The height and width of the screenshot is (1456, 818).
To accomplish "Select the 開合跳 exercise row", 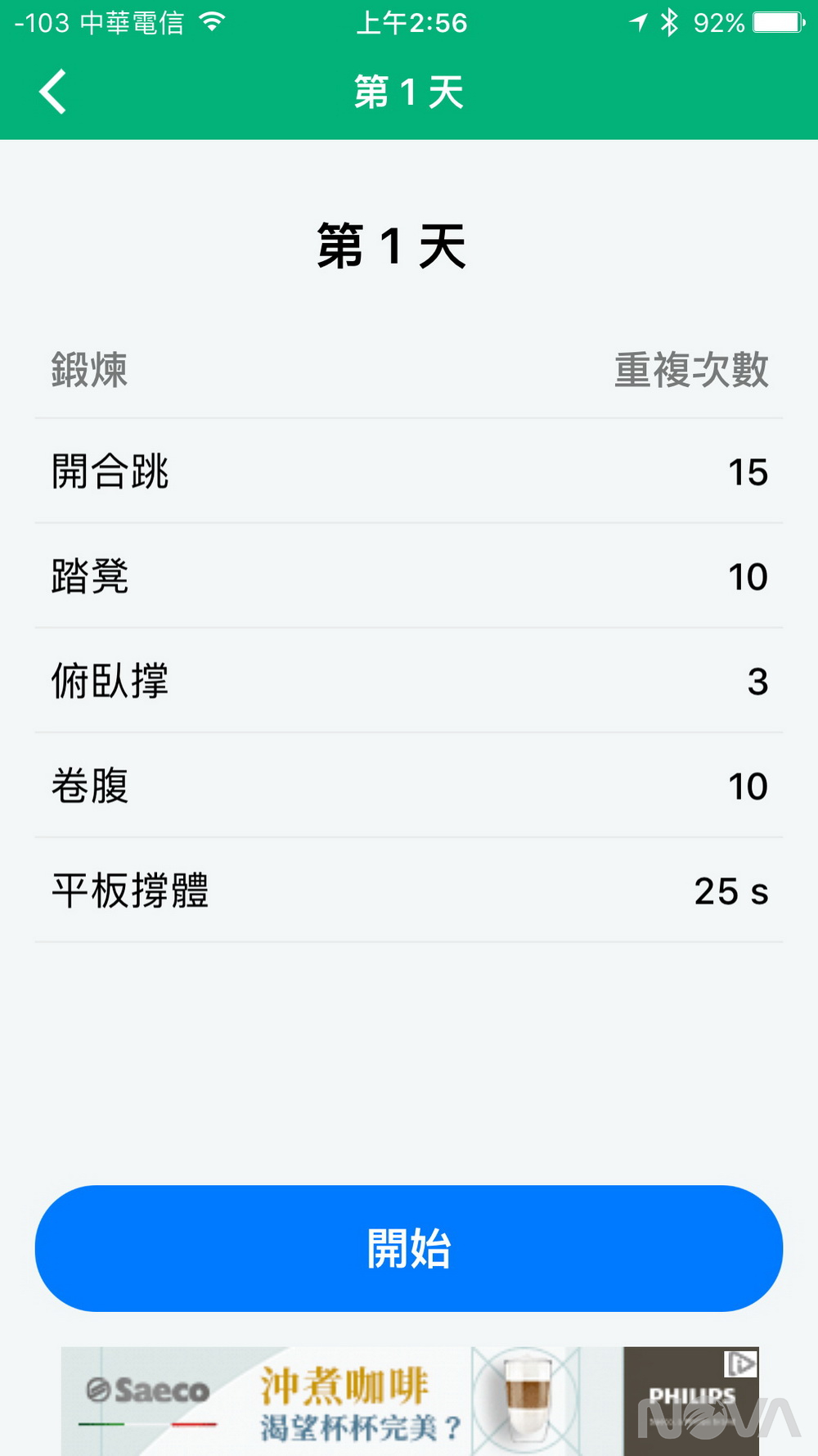I will click(409, 472).
